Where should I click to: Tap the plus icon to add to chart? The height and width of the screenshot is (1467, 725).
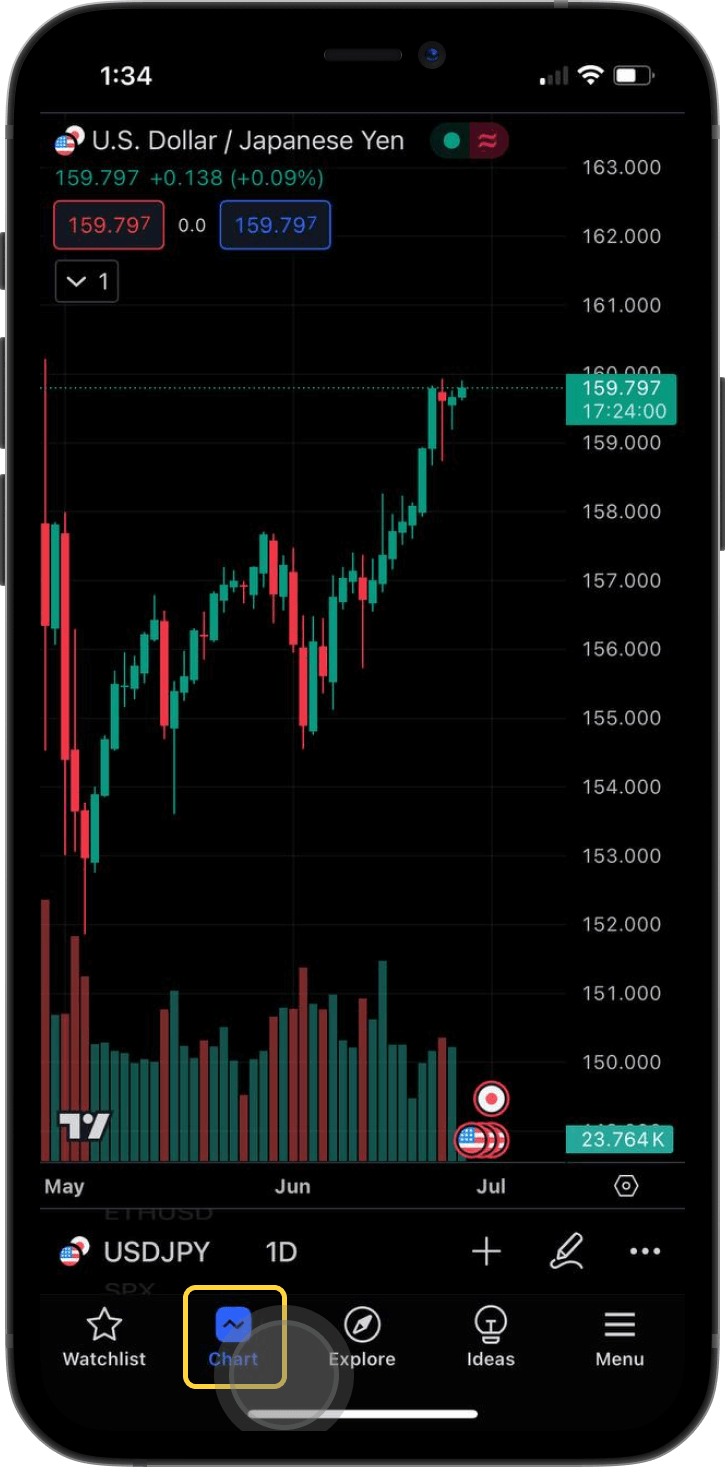(x=486, y=1251)
